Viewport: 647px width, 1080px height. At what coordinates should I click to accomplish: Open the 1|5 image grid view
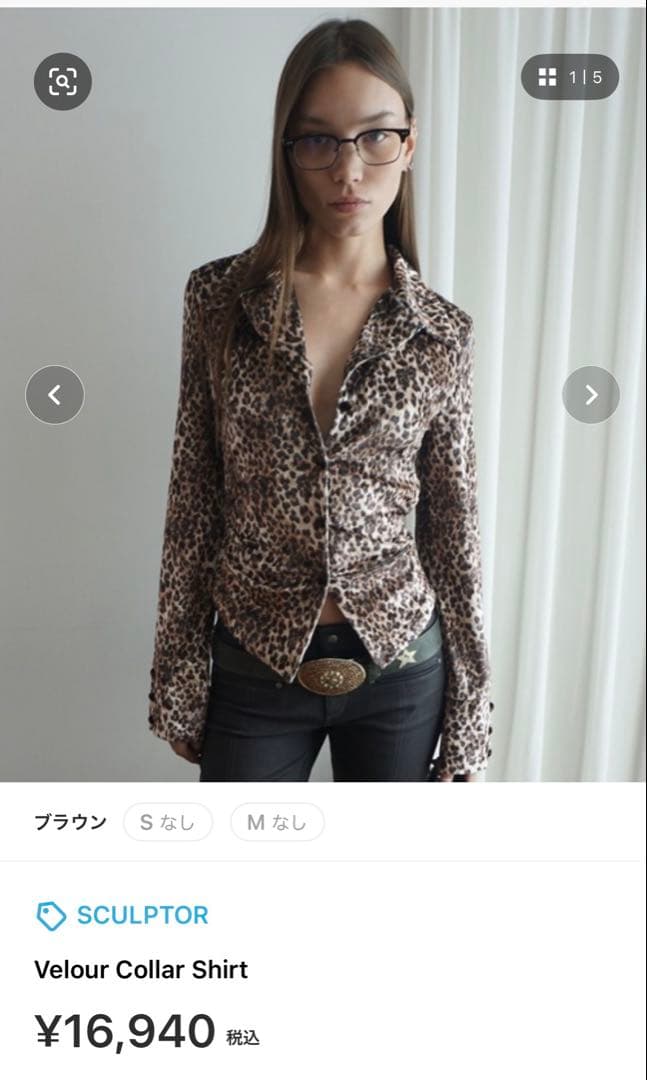pos(570,77)
